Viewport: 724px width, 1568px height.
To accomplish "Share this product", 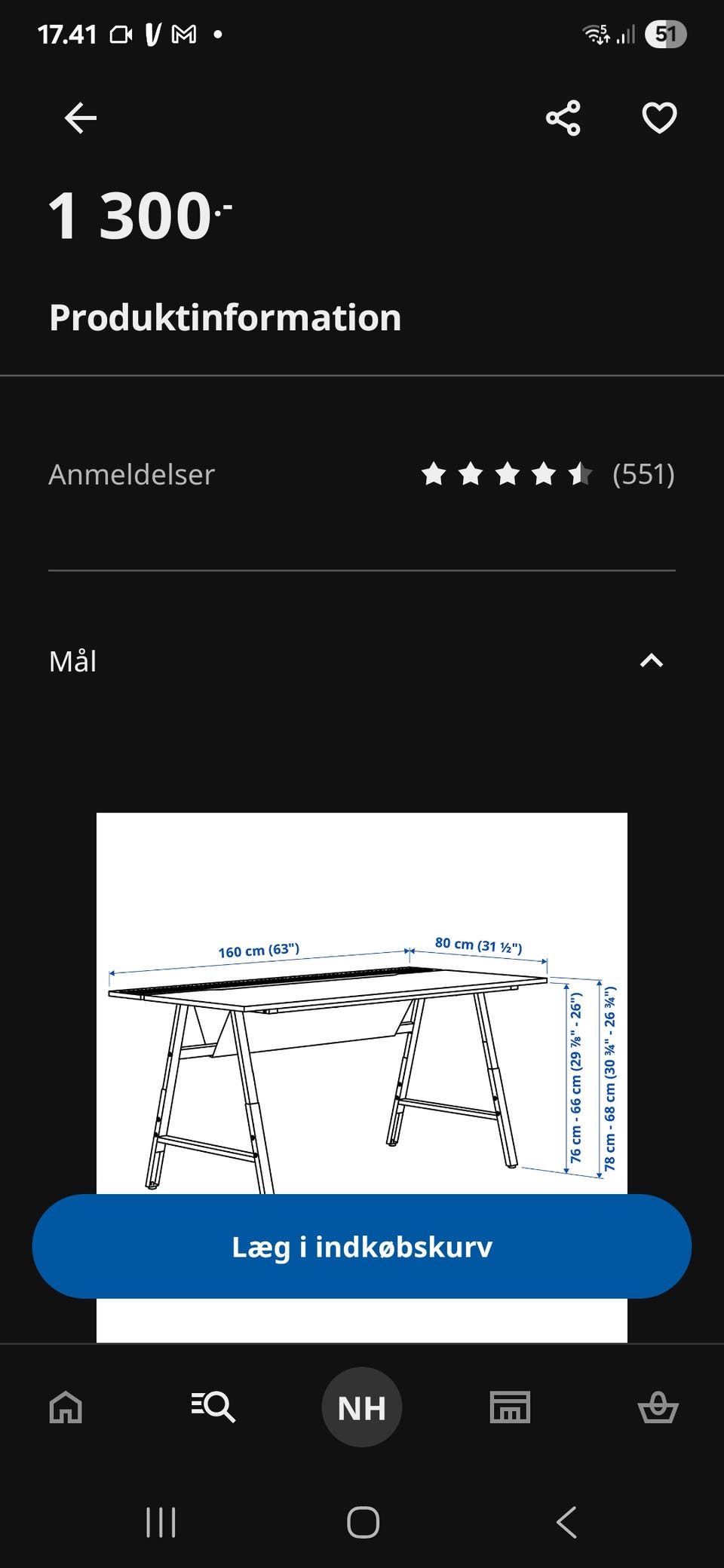I will coord(564,118).
